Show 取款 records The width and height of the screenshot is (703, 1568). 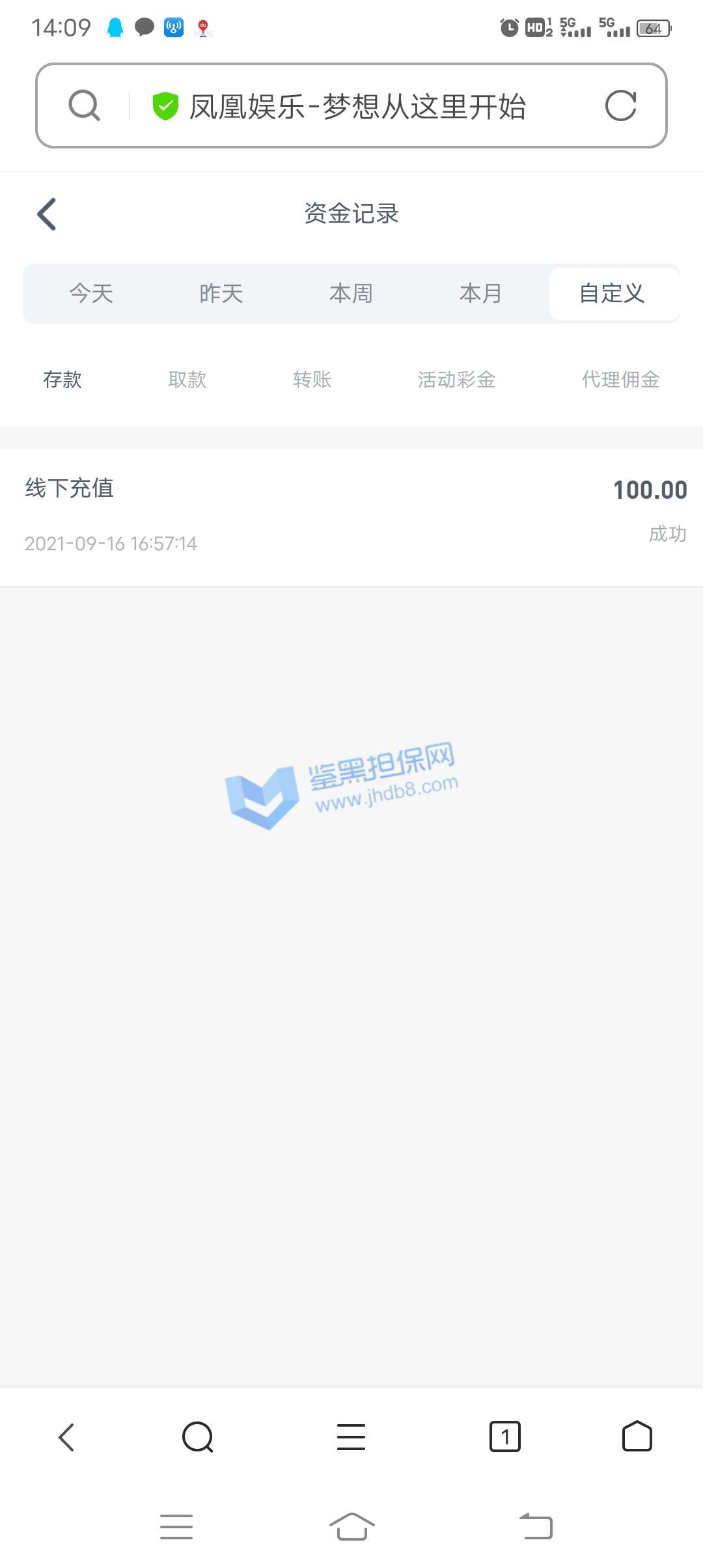tap(187, 380)
